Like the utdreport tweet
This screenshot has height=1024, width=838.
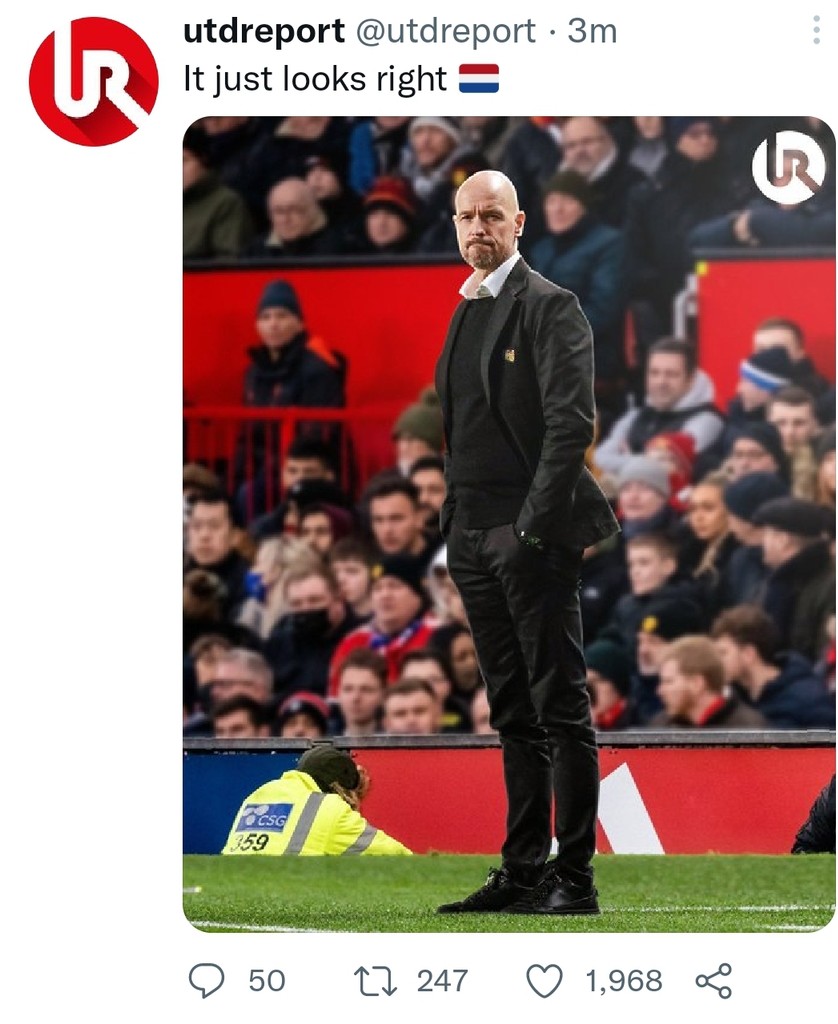tap(544, 981)
